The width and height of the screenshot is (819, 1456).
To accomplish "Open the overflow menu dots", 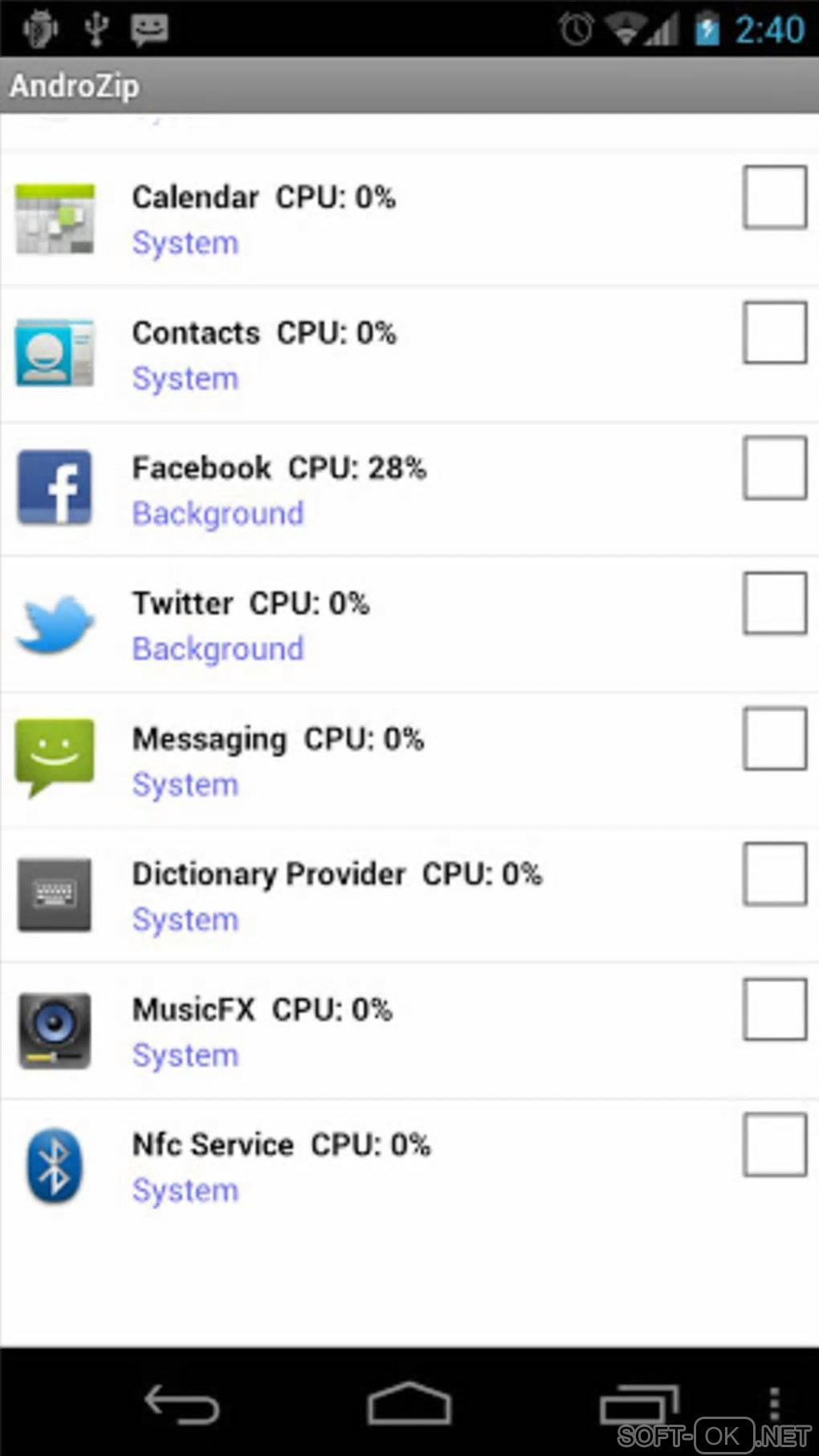I will (773, 1402).
